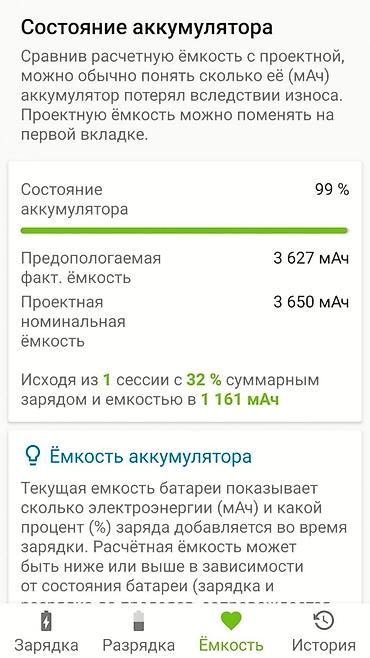Image resolution: width=370 pixels, height=658 pixels.
Task: Open the Разрядка tab
Action: (x=139, y=632)
